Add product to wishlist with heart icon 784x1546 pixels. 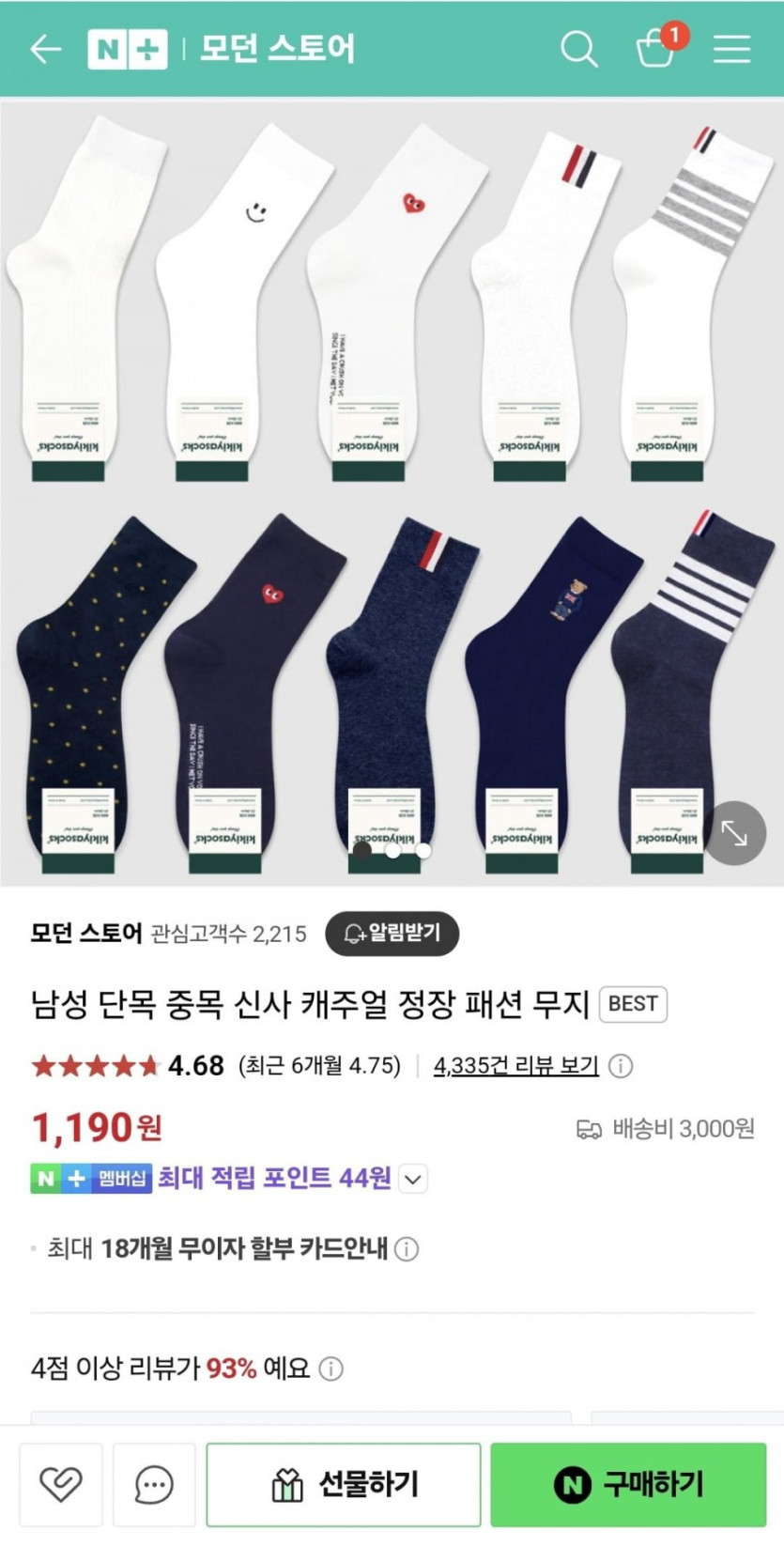click(61, 1484)
